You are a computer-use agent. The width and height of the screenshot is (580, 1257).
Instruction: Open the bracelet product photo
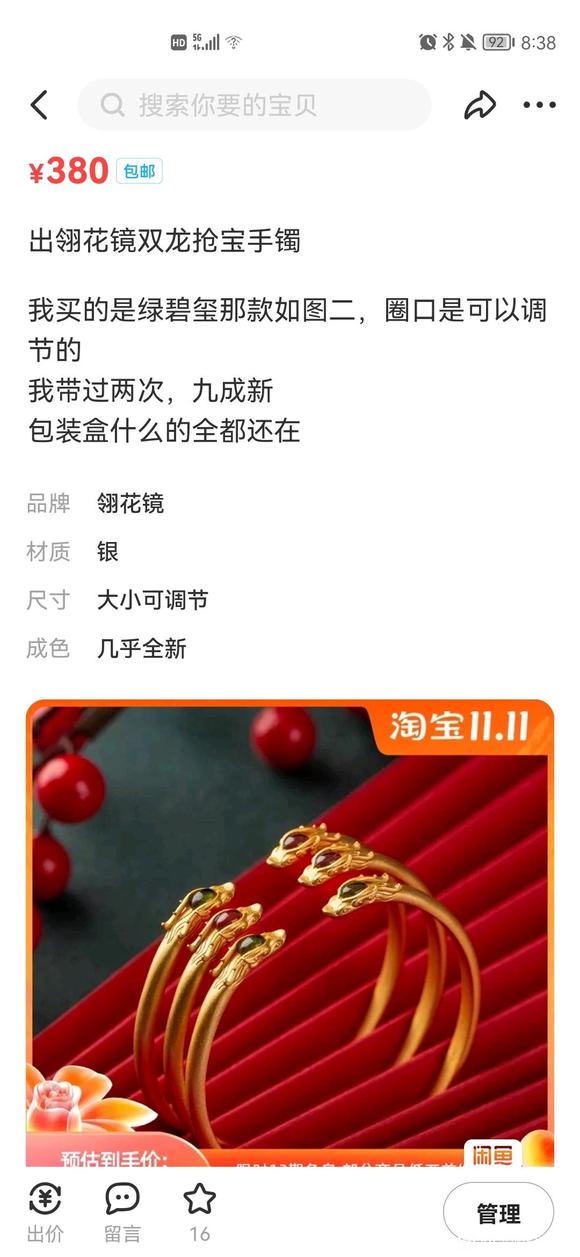[290, 932]
